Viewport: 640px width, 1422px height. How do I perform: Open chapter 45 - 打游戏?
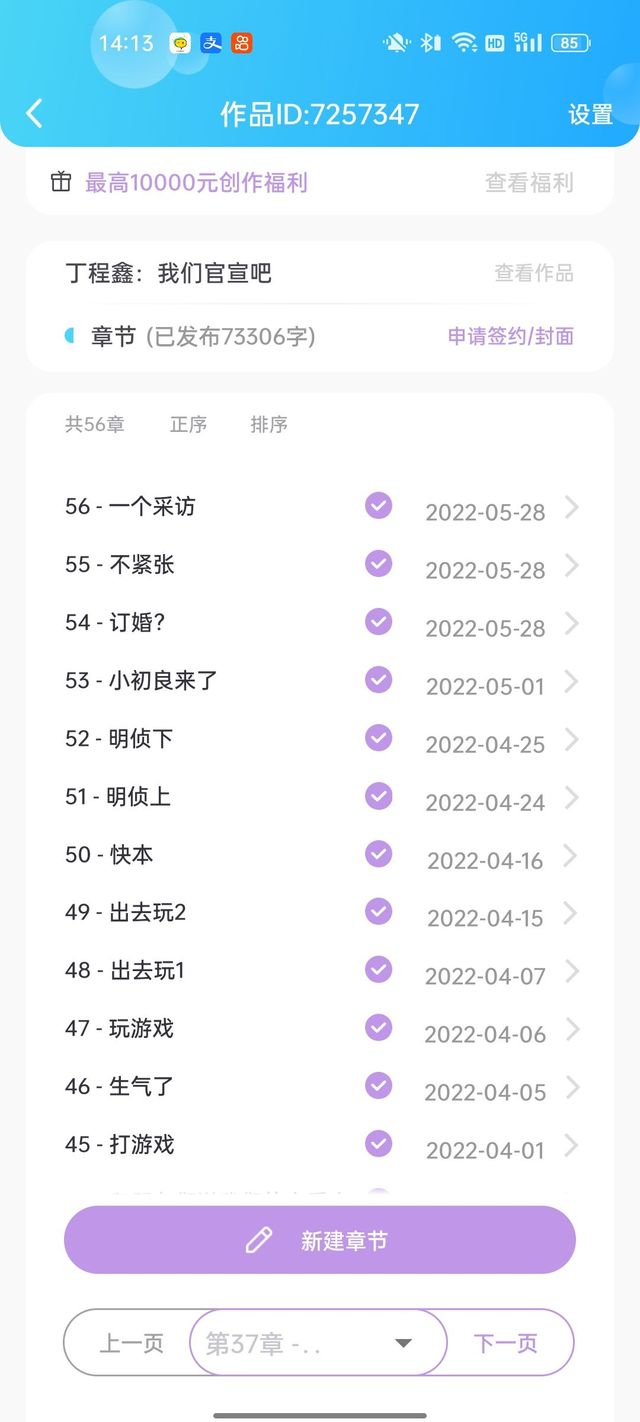point(320,1145)
